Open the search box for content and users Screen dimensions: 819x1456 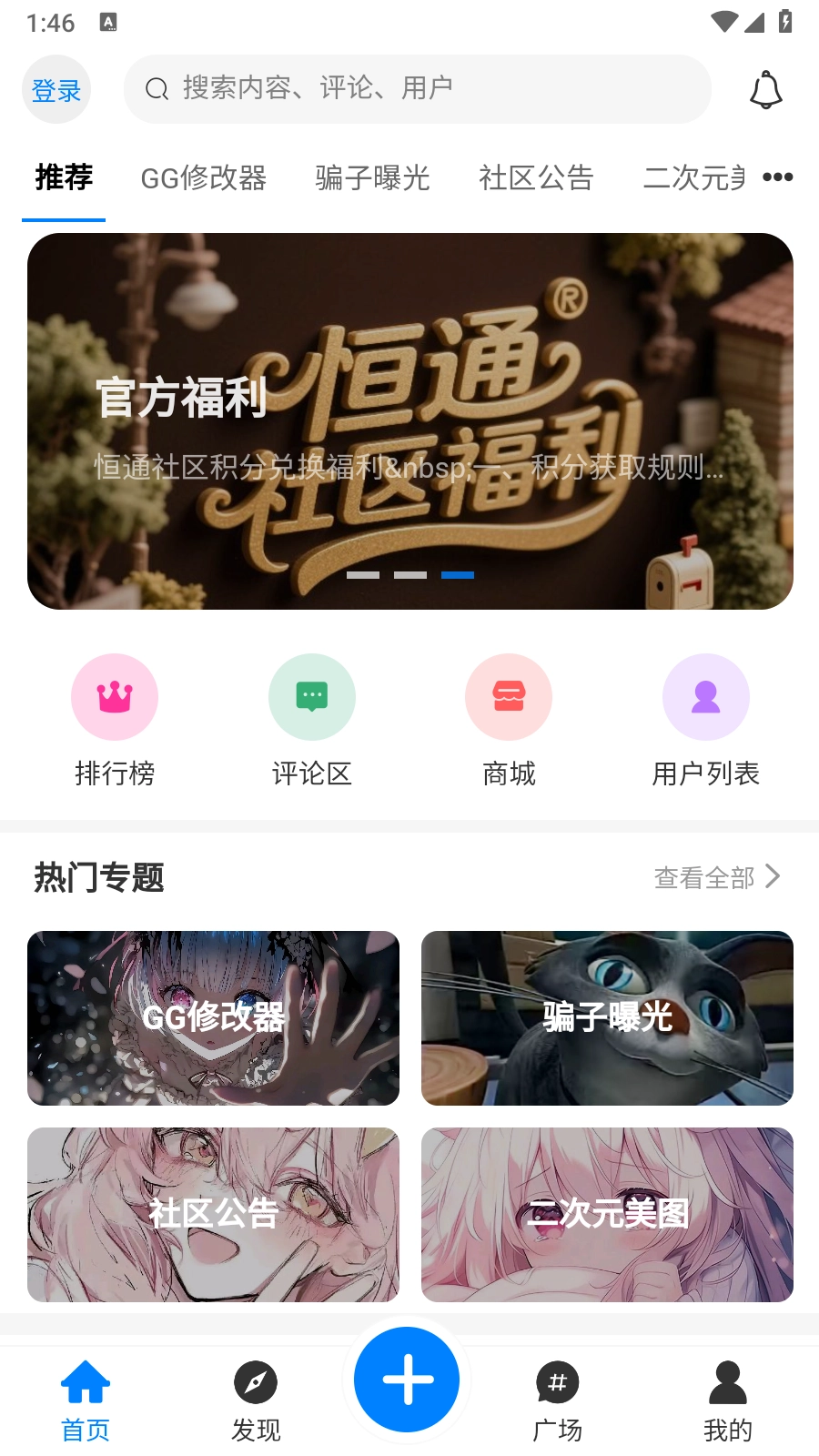417,89
